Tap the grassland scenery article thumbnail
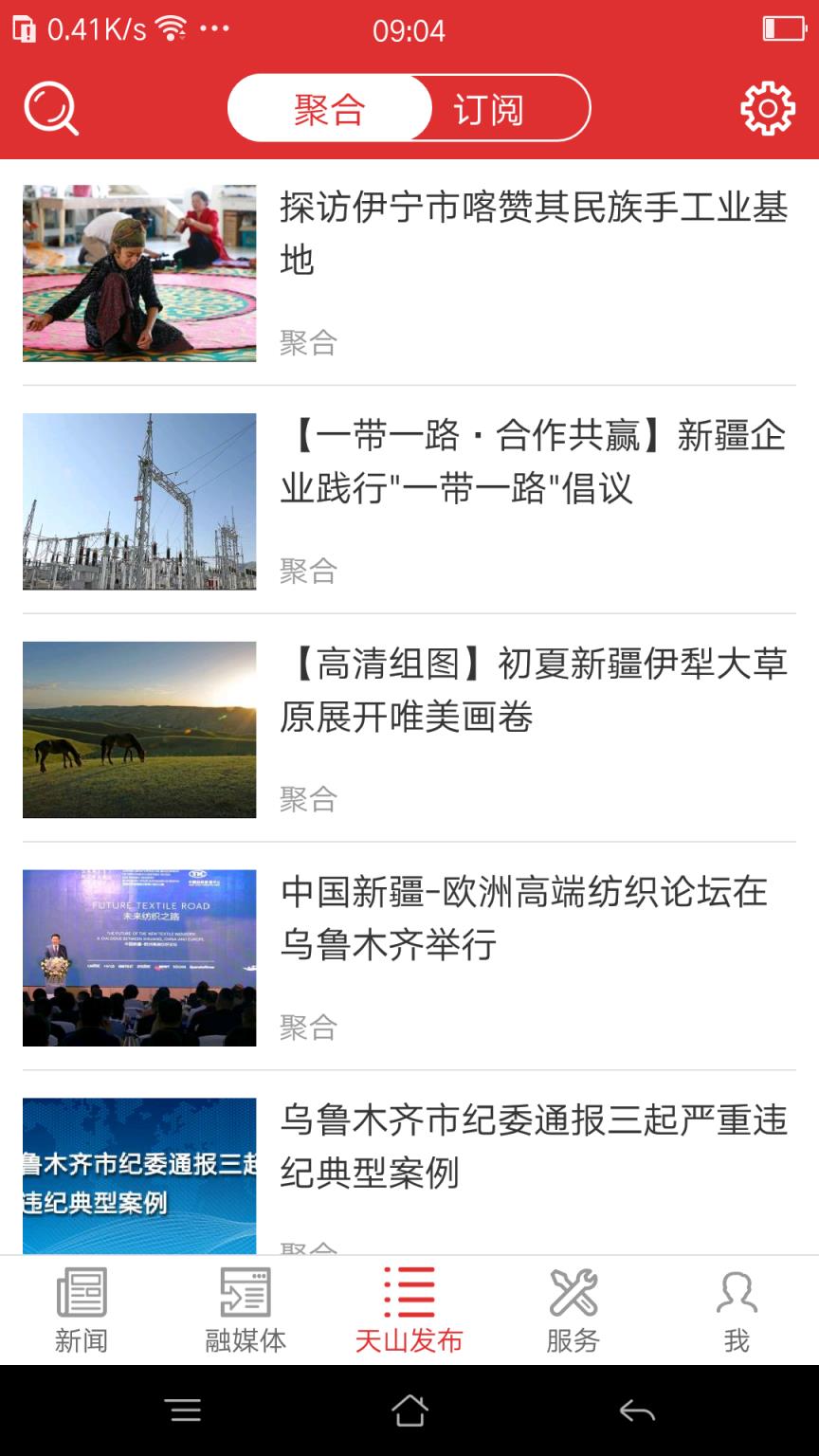This screenshot has height=1456, width=819. 138,729
